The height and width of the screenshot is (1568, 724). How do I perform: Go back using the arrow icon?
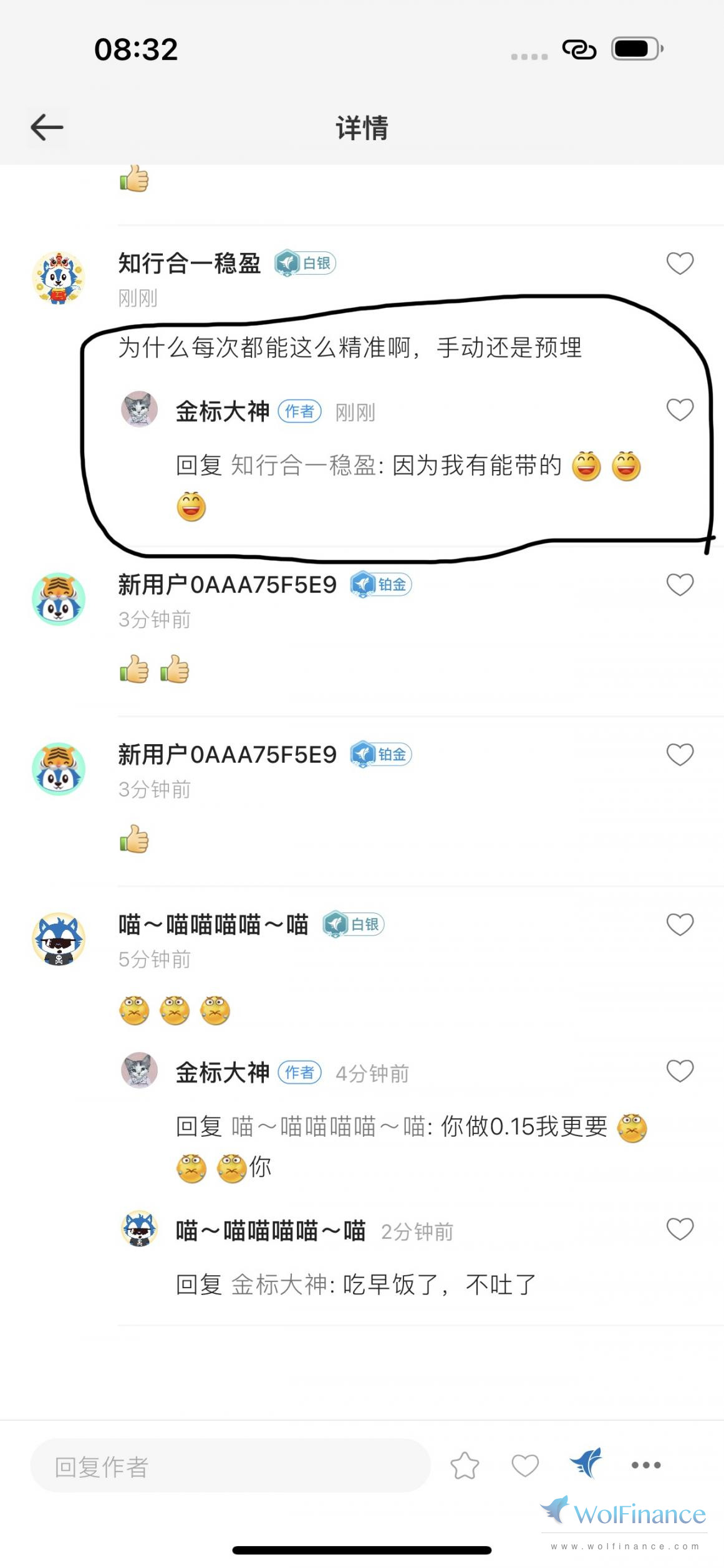(47, 128)
